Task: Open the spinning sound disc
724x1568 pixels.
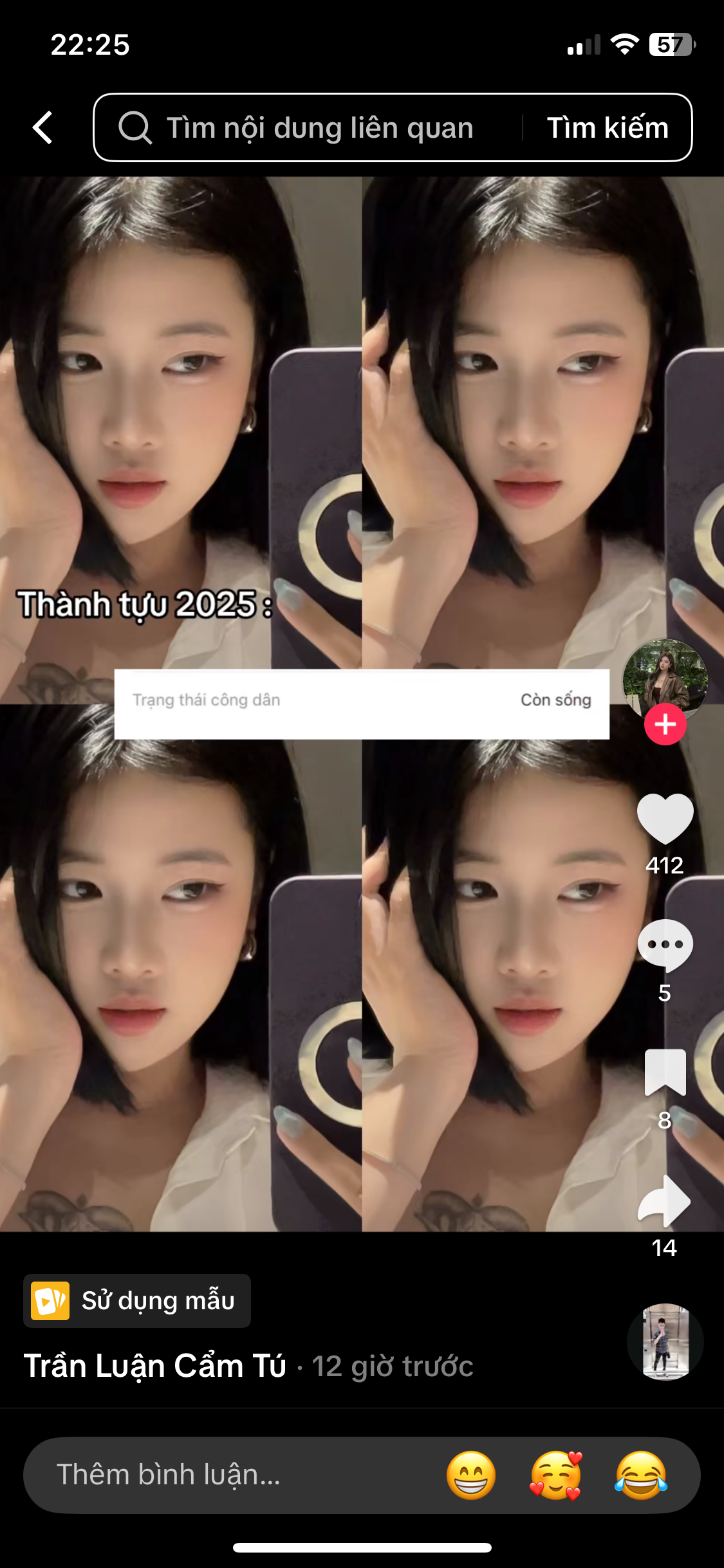Action: click(x=665, y=1342)
